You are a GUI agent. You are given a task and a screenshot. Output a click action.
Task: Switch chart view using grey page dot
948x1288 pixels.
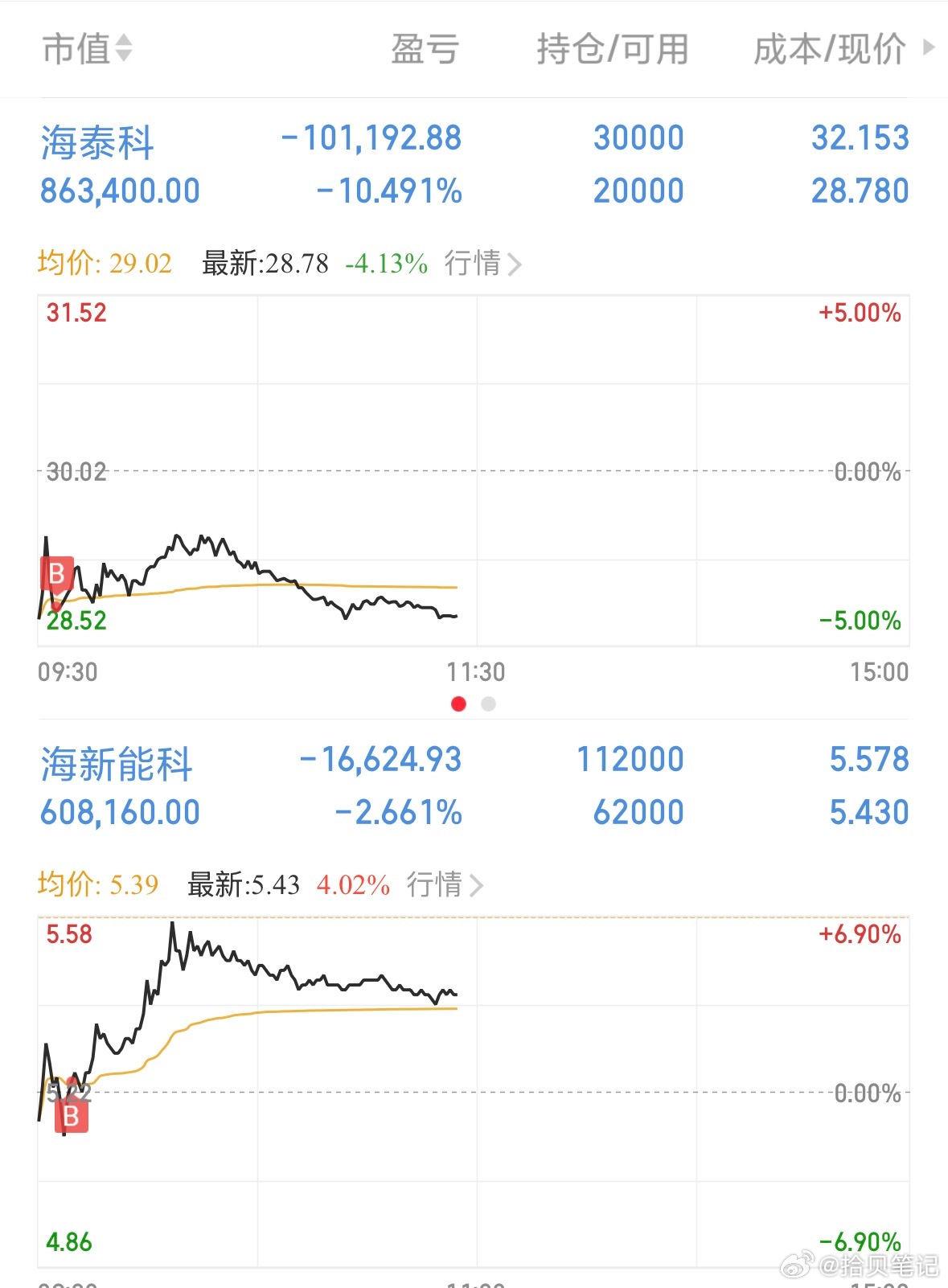(x=487, y=703)
